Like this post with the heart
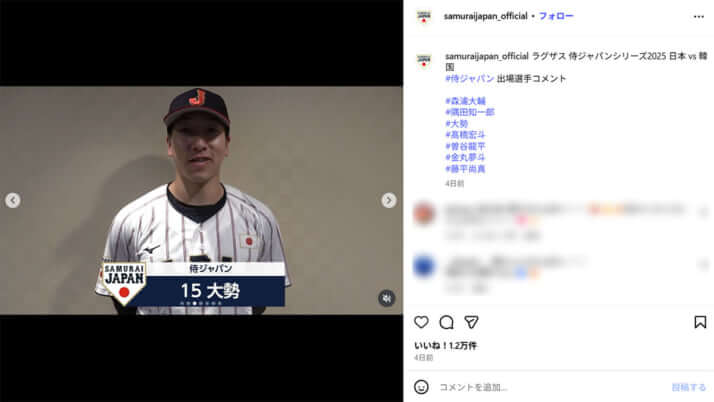The height and width of the screenshot is (402, 714). 421,322
